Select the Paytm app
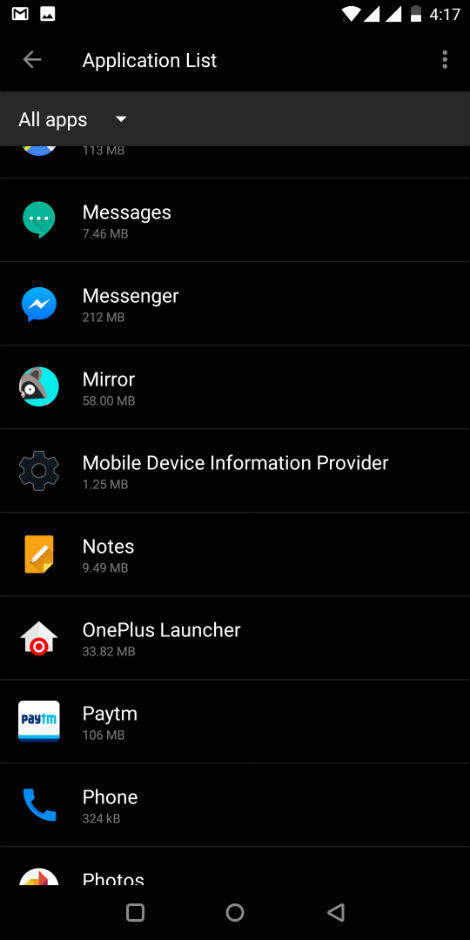Image resolution: width=470 pixels, height=940 pixels. point(235,721)
